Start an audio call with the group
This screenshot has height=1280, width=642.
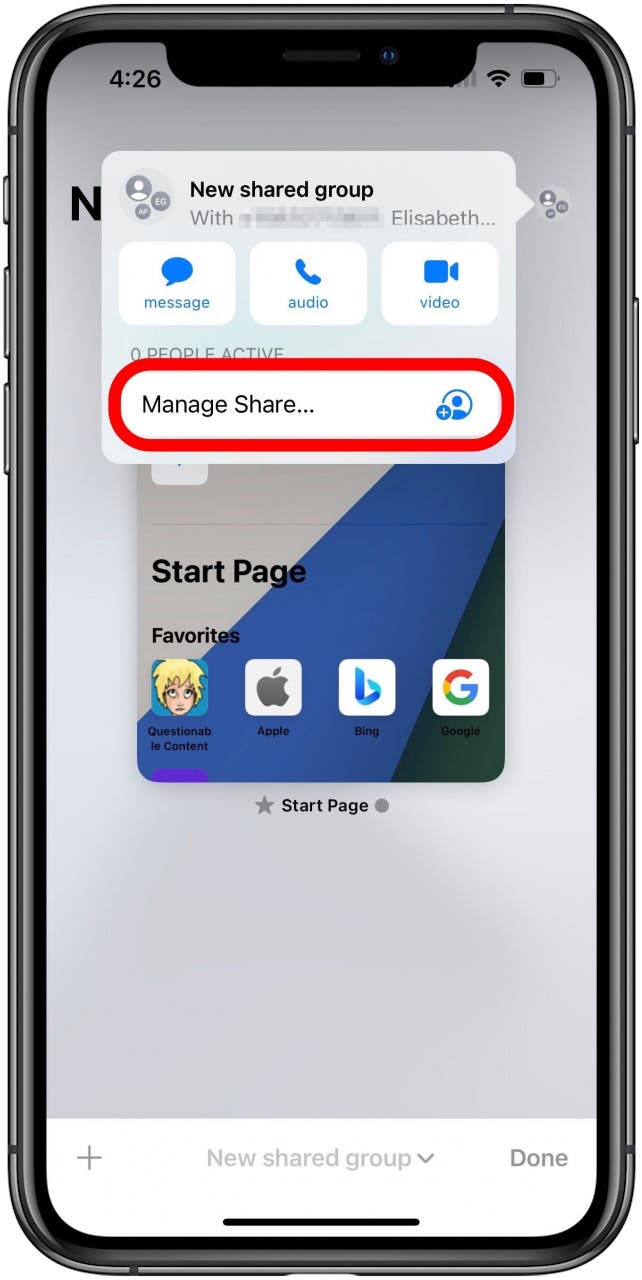pos(308,284)
